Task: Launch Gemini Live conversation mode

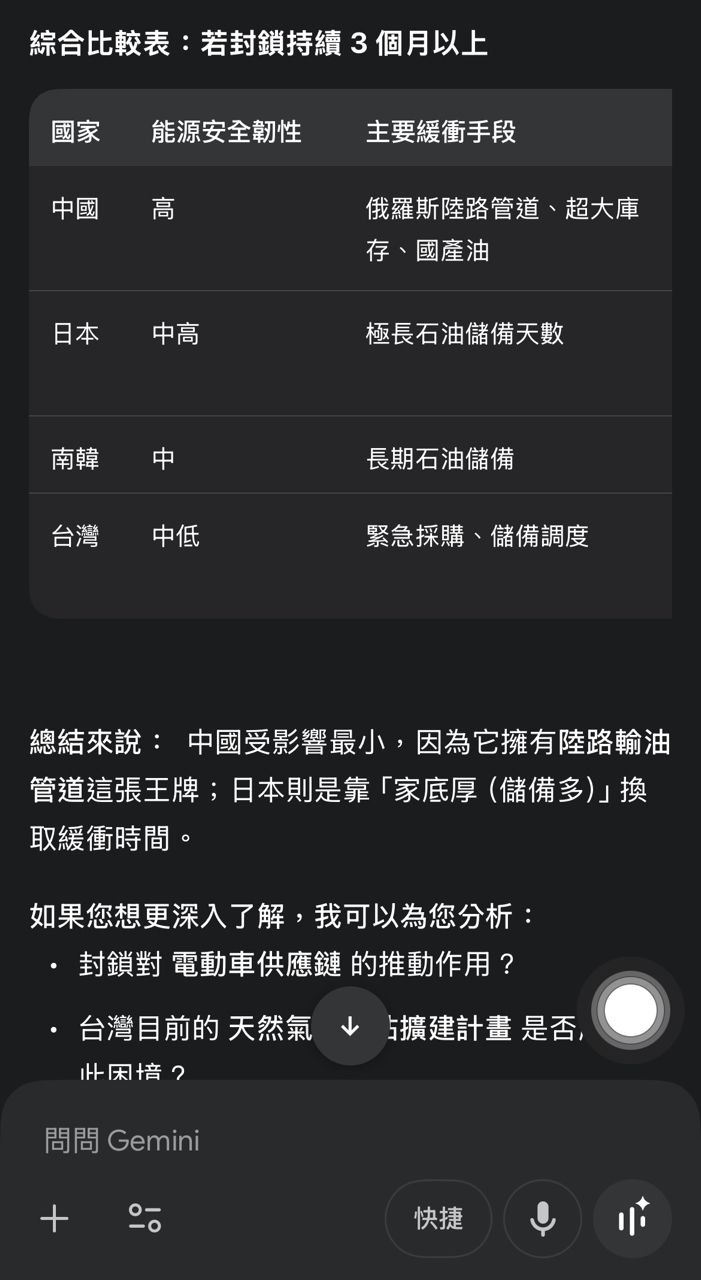Action: 632,1218
